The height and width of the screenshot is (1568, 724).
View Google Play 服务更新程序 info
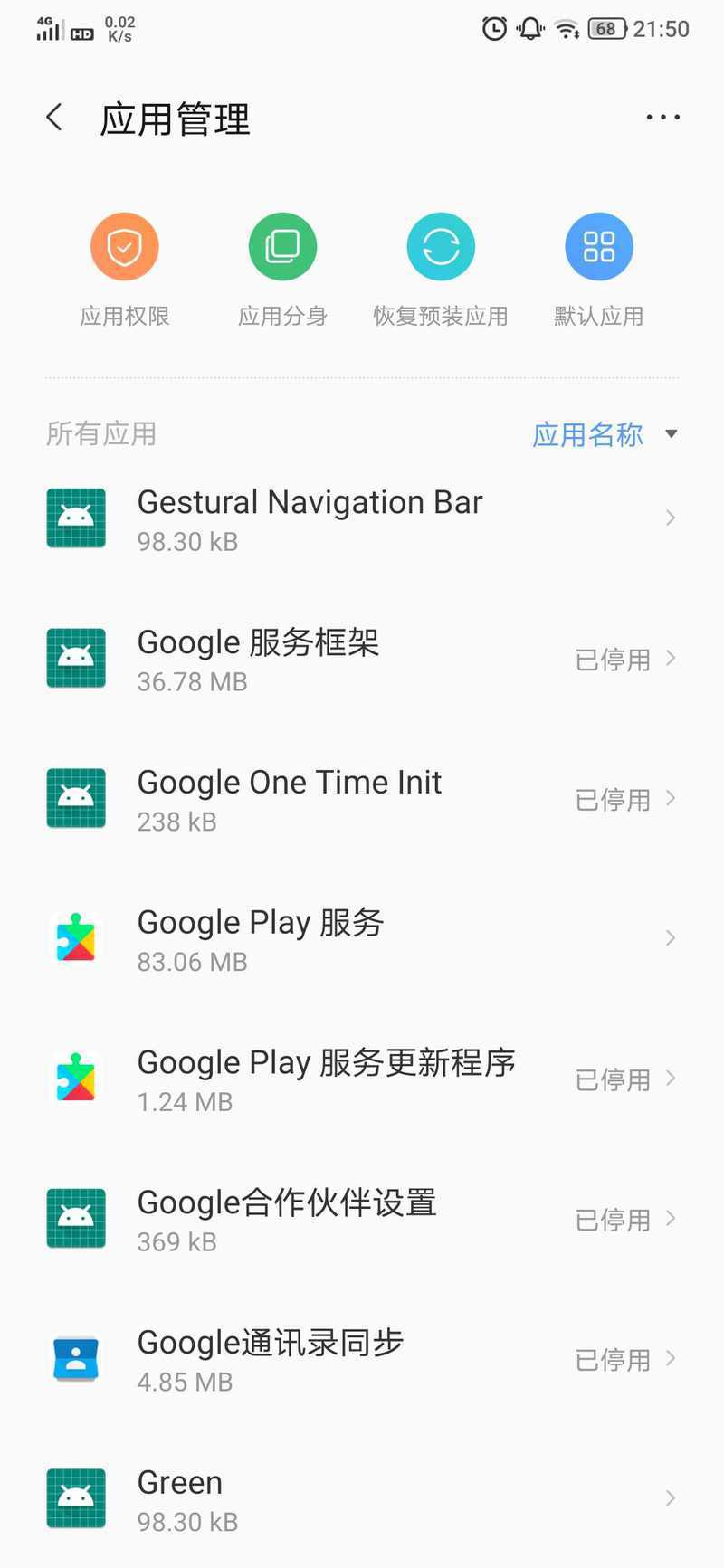pos(362,1079)
